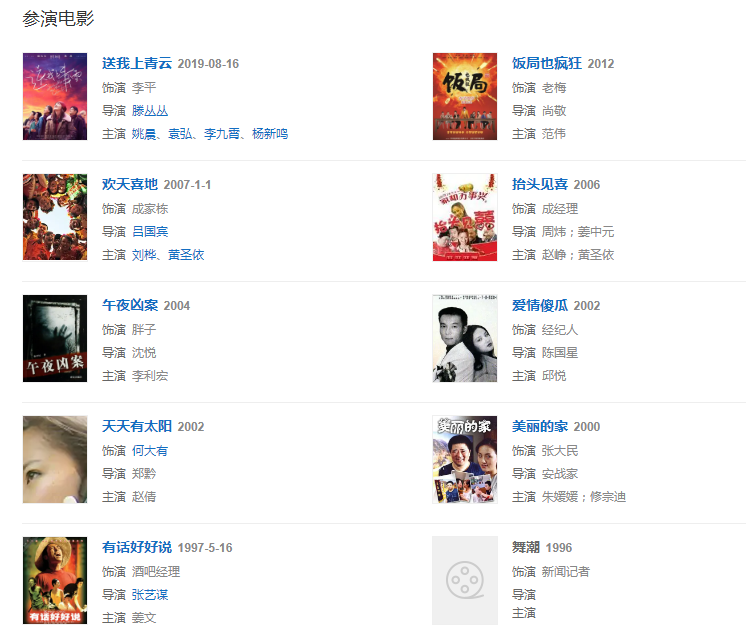Open the movie title 爱情傻瓜

540,305
